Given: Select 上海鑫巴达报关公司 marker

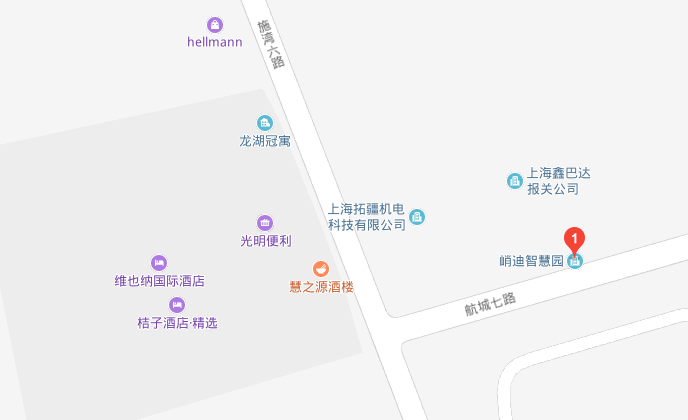Looking at the screenshot, I should click(514, 181).
